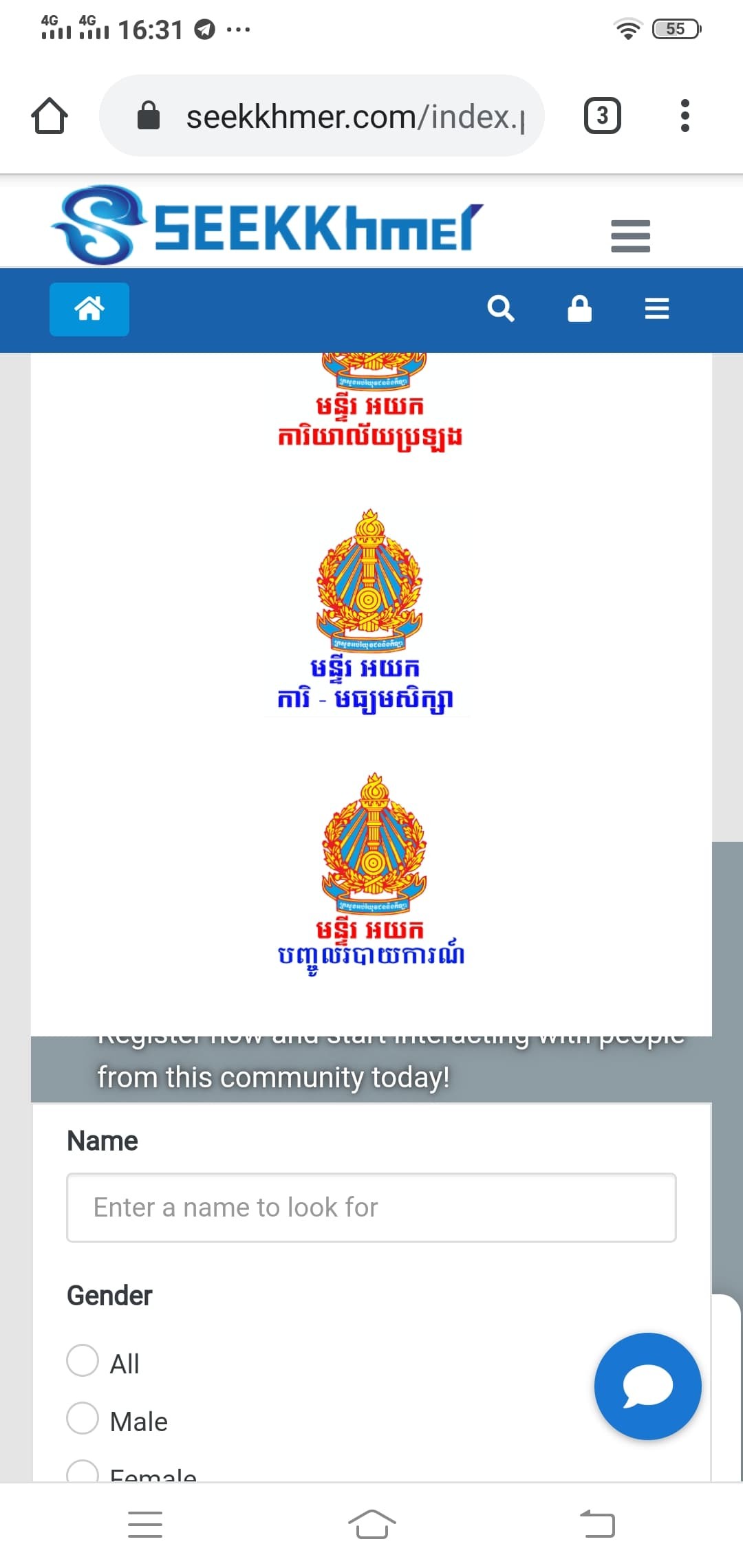Tap the lock login icon

pyautogui.click(x=579, y=309)
